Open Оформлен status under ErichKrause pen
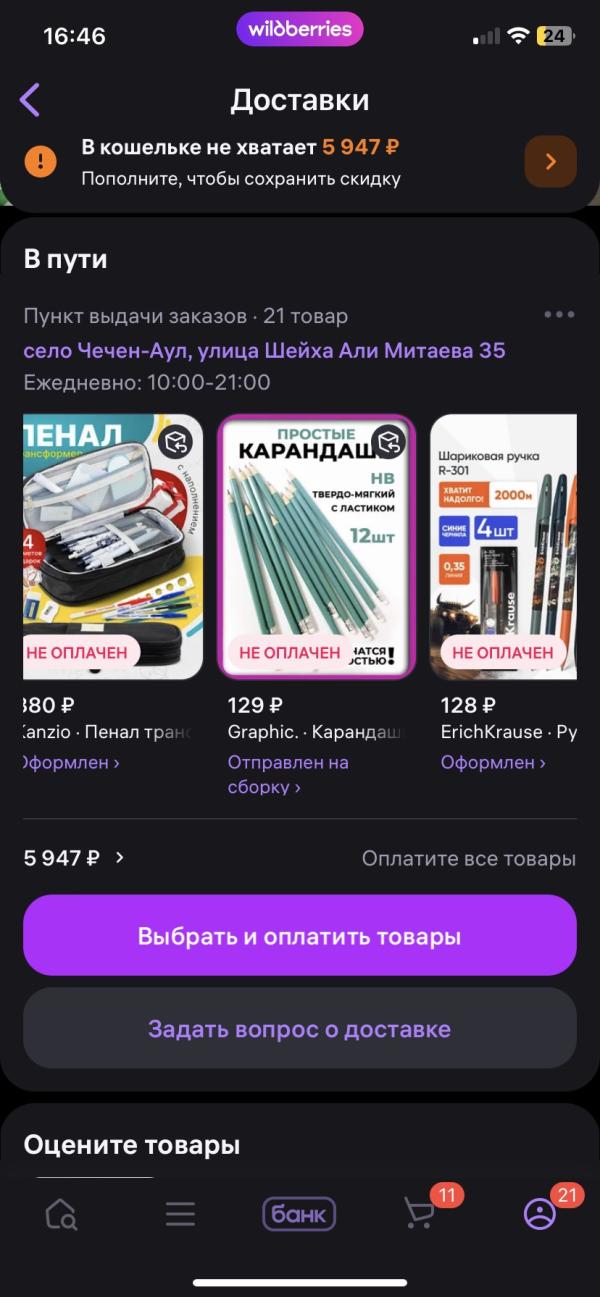The width and height of the screenshot is (600, 1297). point(493,762)
